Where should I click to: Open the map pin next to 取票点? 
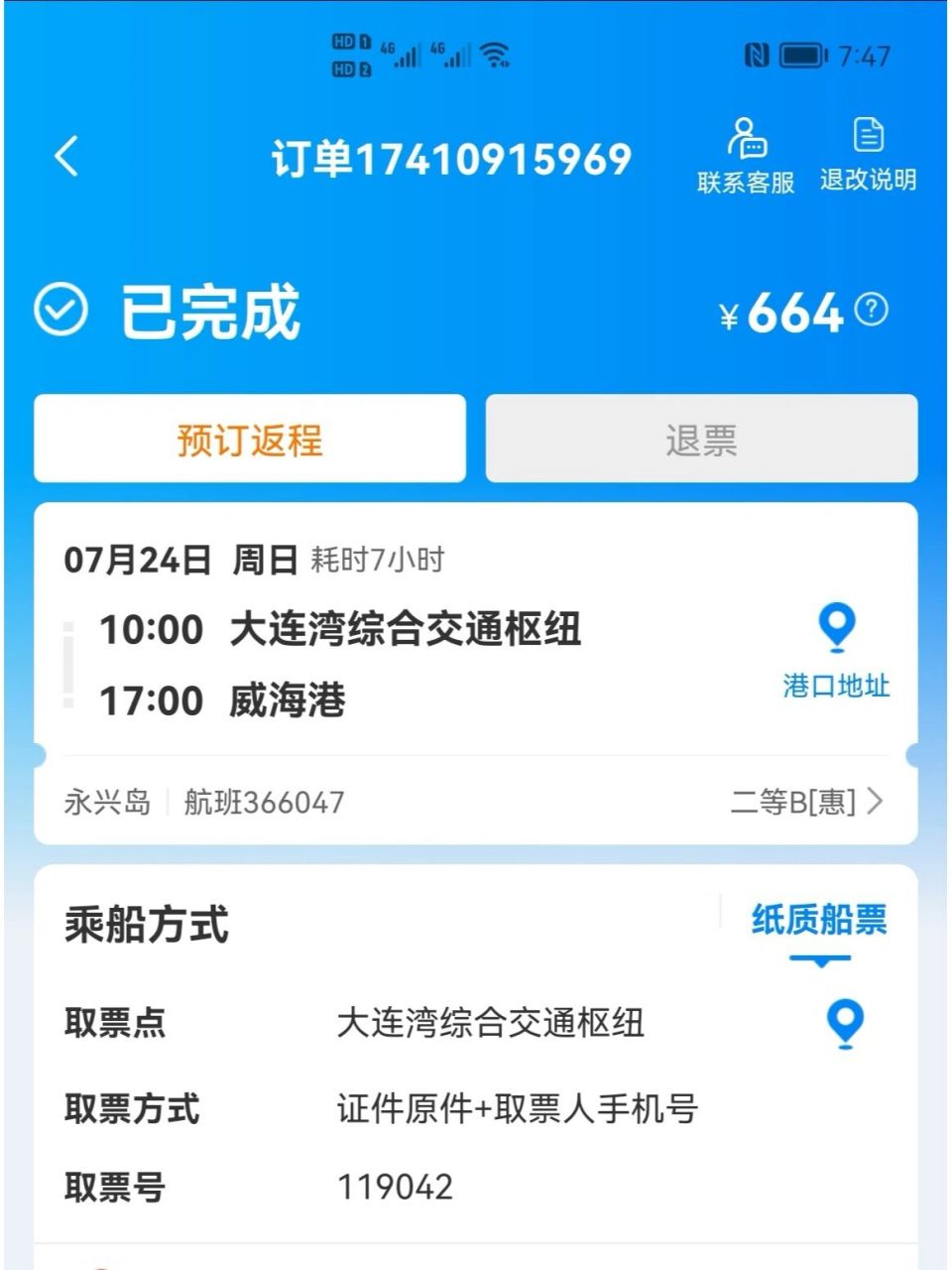(843, 1025)
